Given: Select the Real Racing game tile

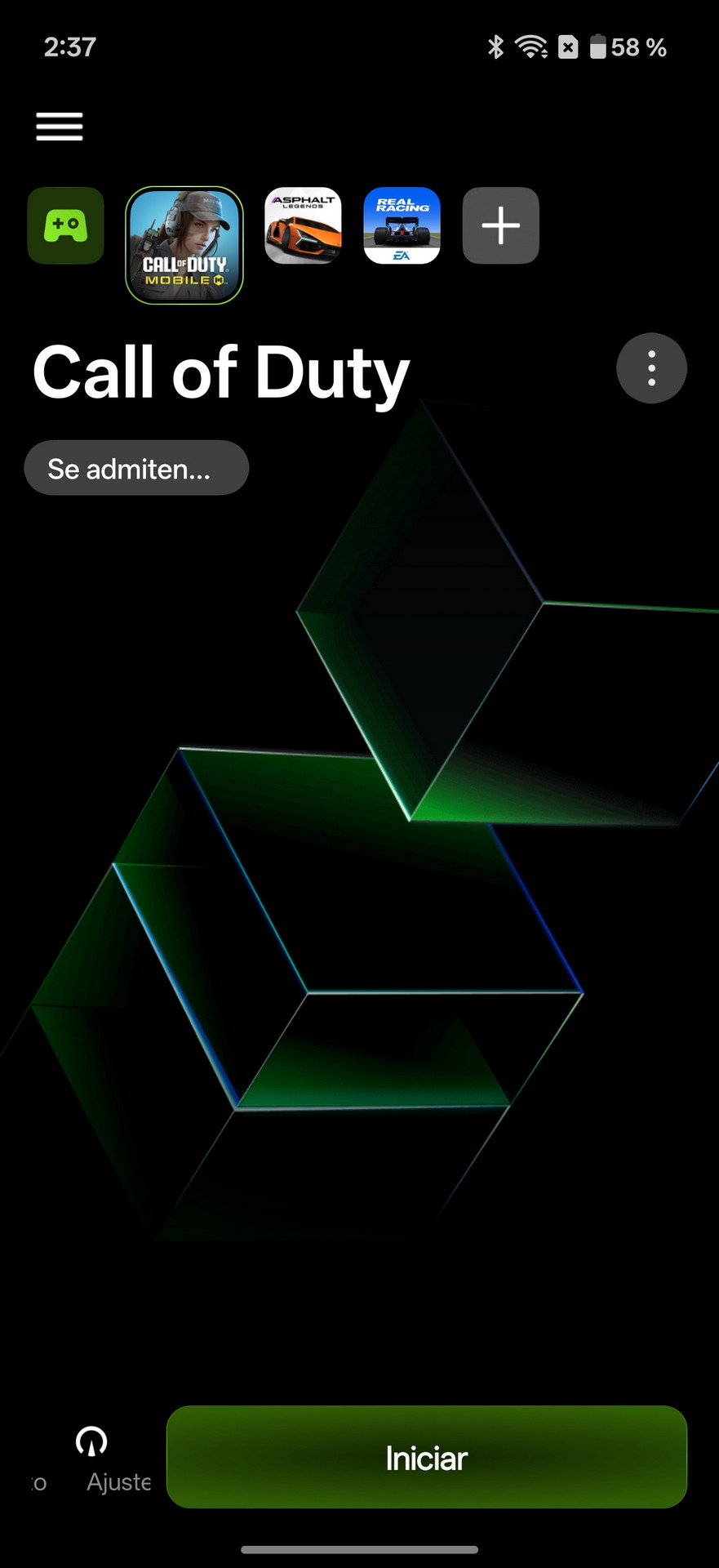Looking at the screenshot, I should pos(402,225).
